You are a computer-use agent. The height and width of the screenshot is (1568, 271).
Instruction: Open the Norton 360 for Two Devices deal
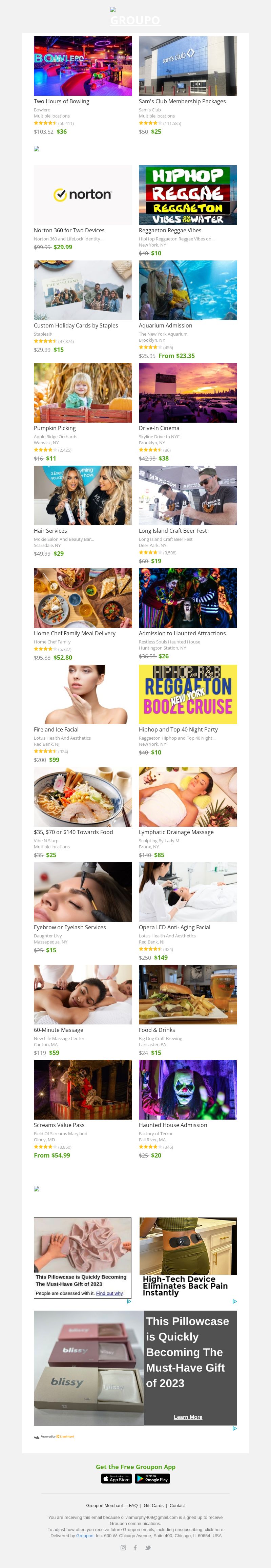tap(83, 195)
